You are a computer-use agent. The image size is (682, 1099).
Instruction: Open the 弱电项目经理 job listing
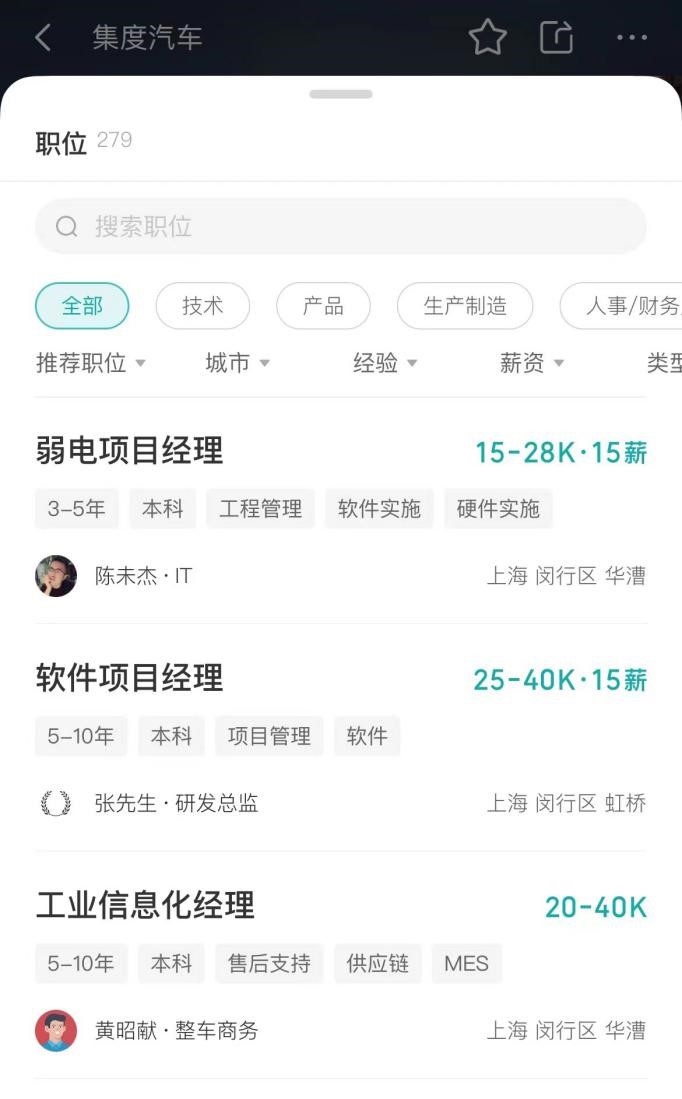[130, 451]
